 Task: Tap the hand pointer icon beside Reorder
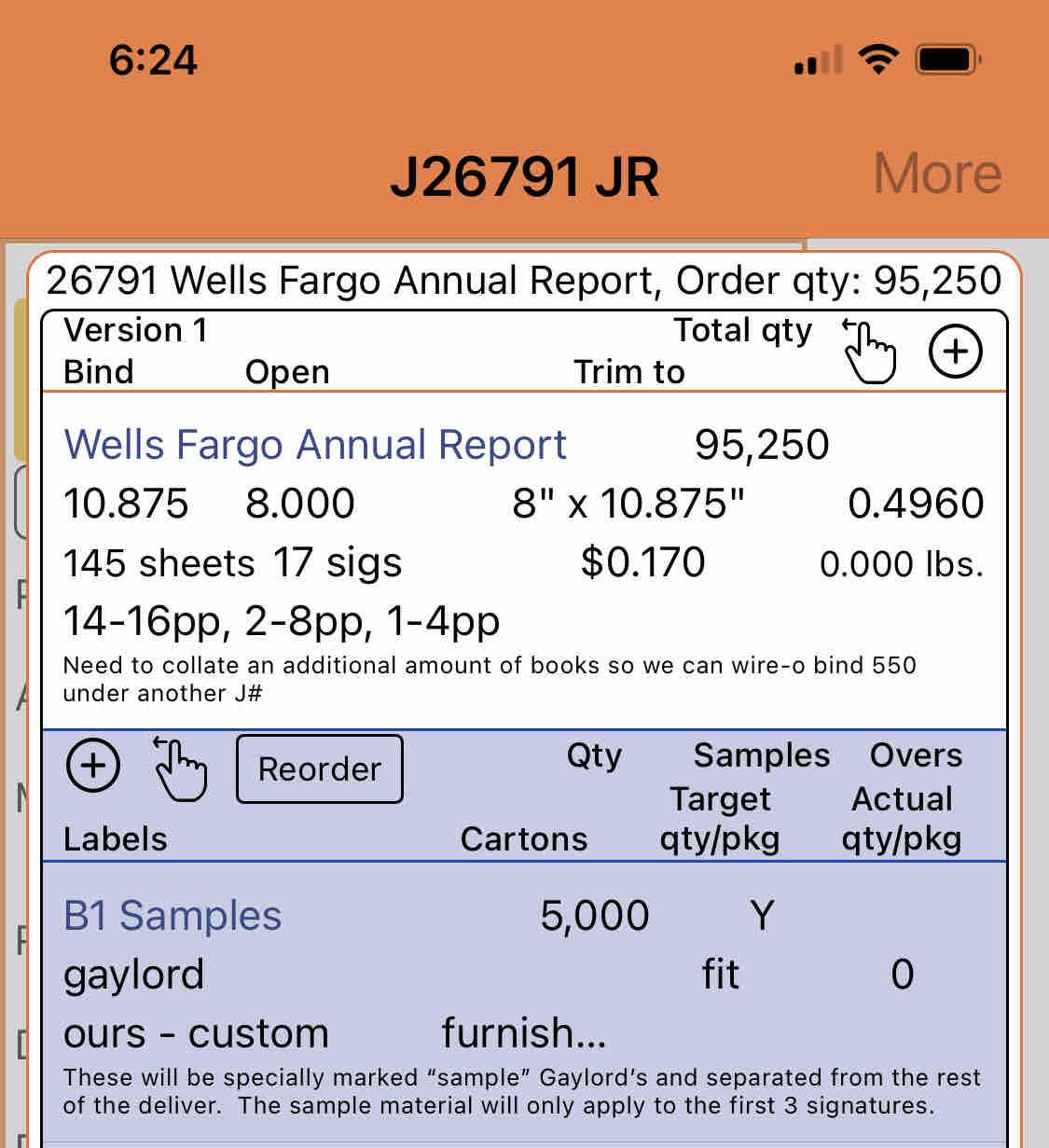point(180,768)
